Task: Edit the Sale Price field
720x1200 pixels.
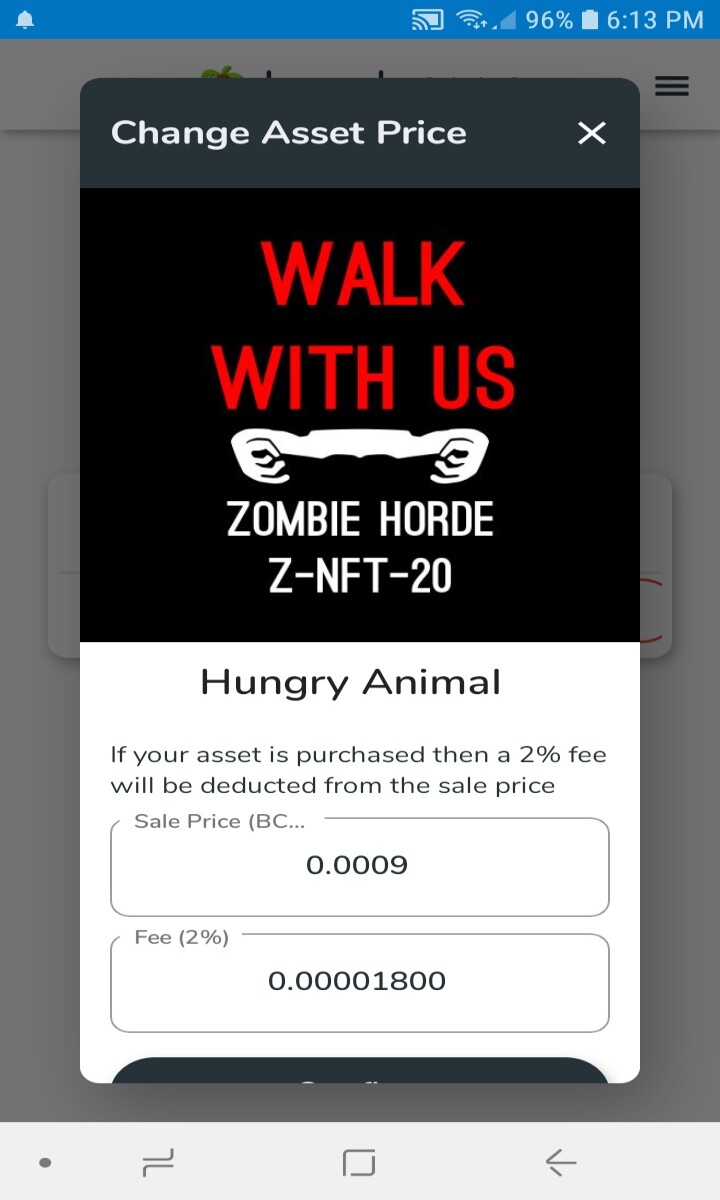Action: (x=360, y=866)
